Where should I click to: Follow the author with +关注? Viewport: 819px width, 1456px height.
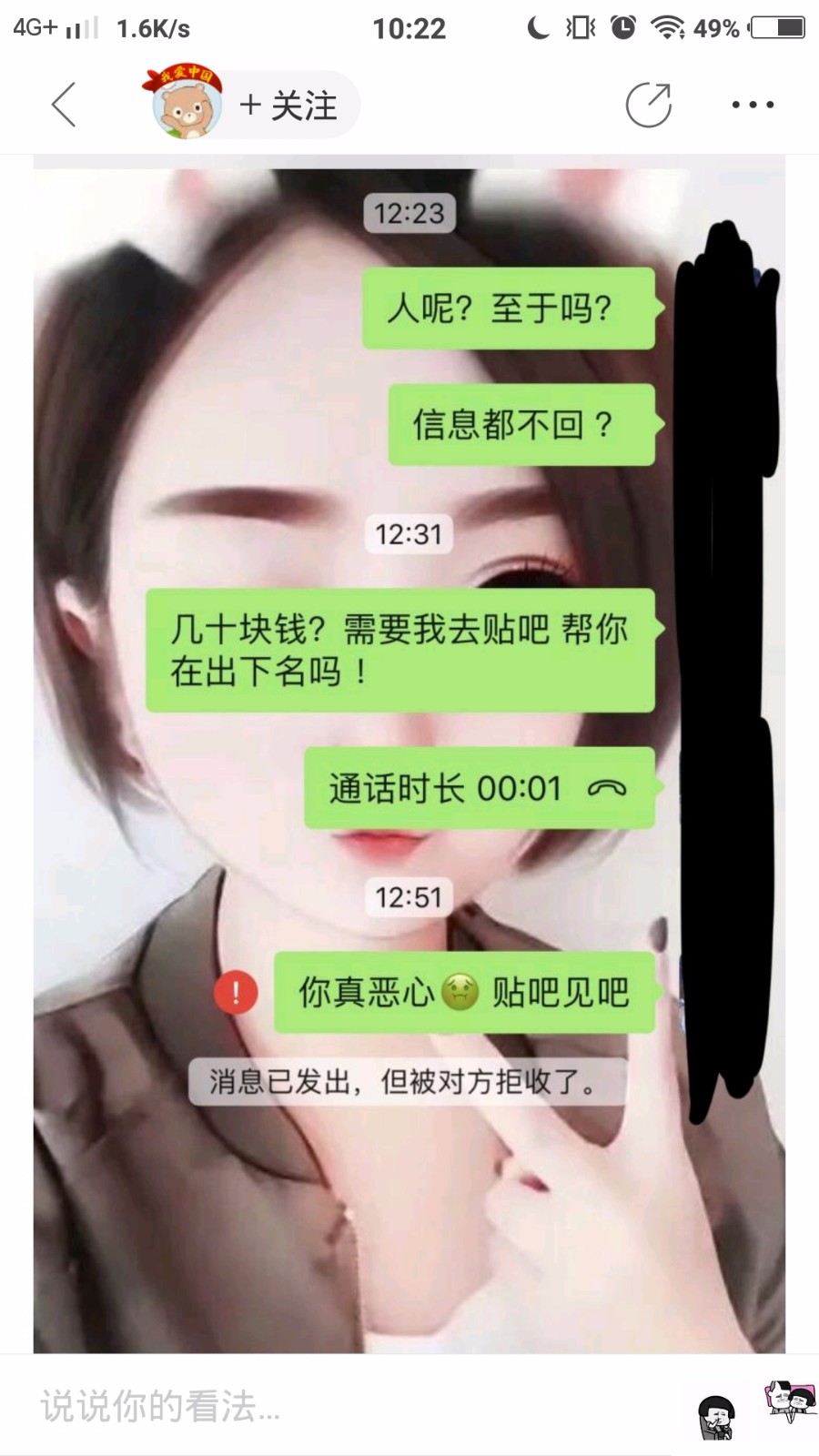click(x=288, y=106)
